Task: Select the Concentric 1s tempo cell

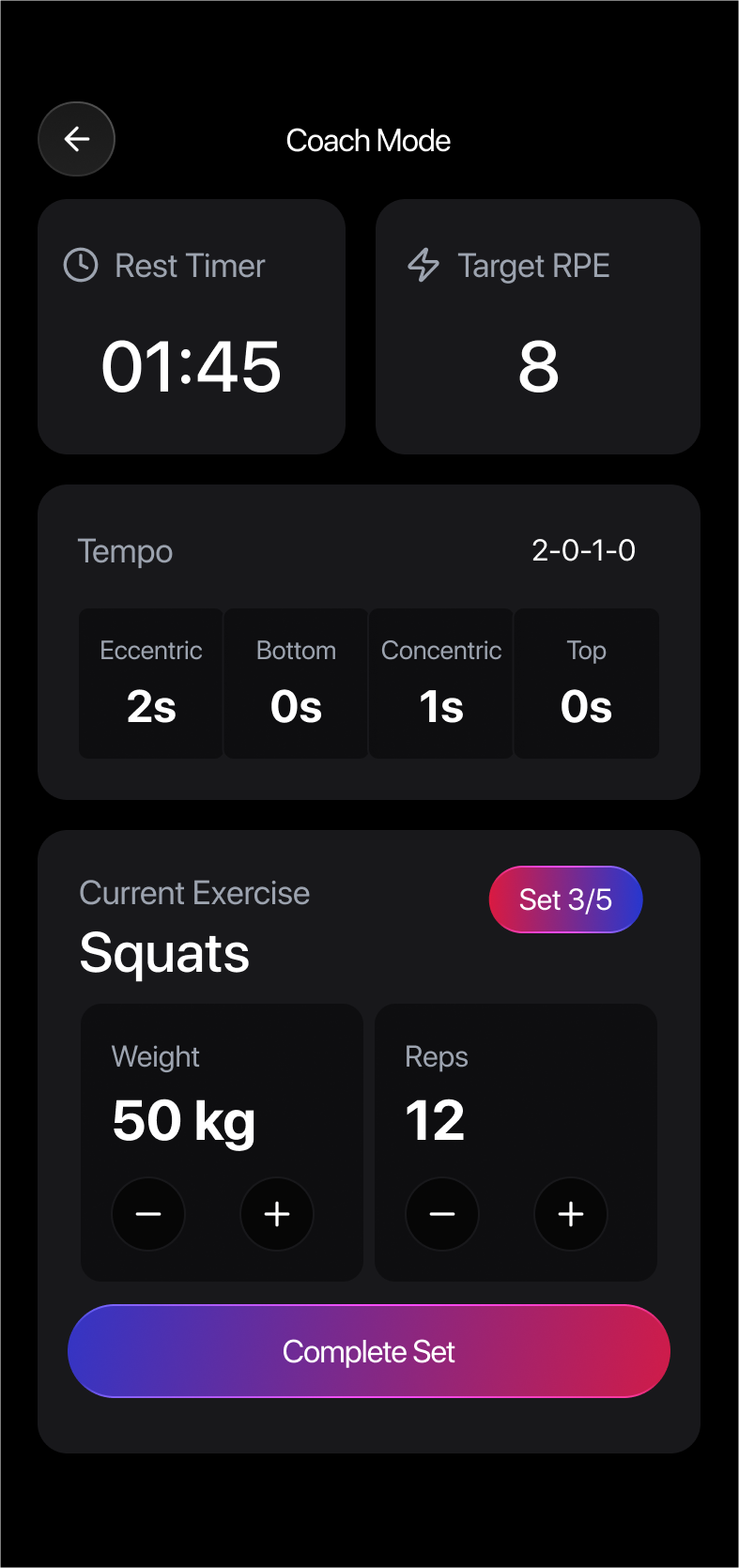Action: [x=440, y=683]
